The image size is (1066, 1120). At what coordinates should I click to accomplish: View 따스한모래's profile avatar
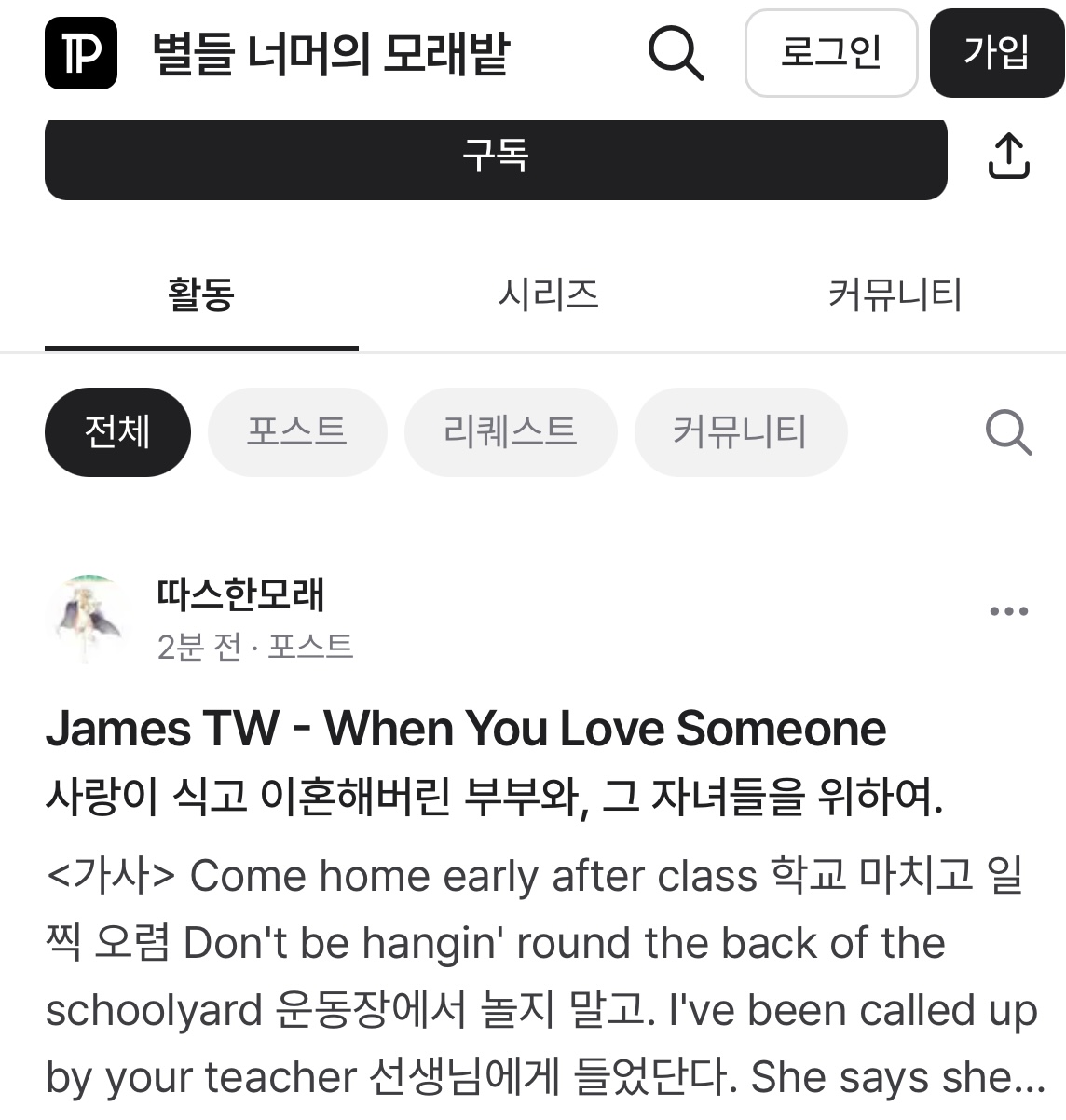point(89,619)
